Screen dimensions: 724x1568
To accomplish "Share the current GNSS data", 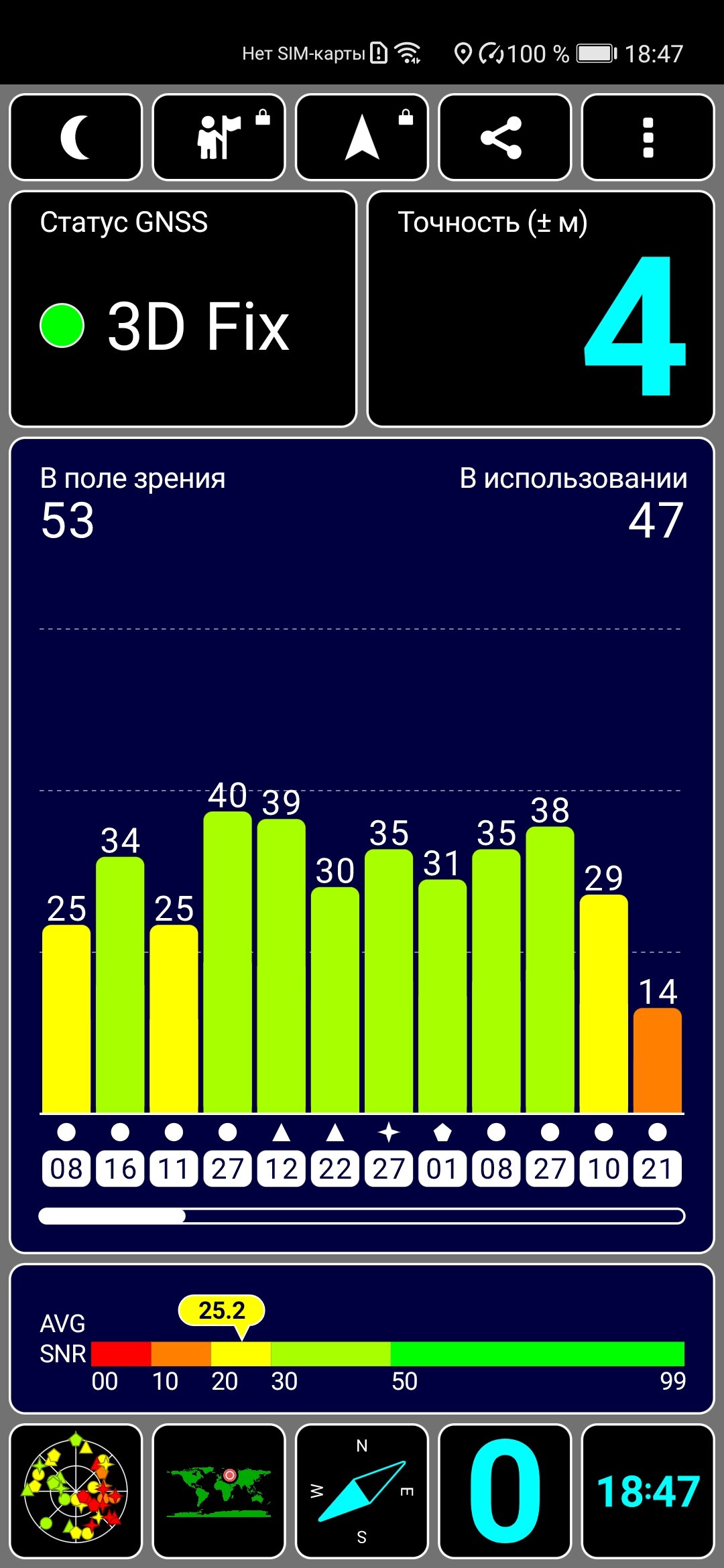I will click(x=505, y=137).
